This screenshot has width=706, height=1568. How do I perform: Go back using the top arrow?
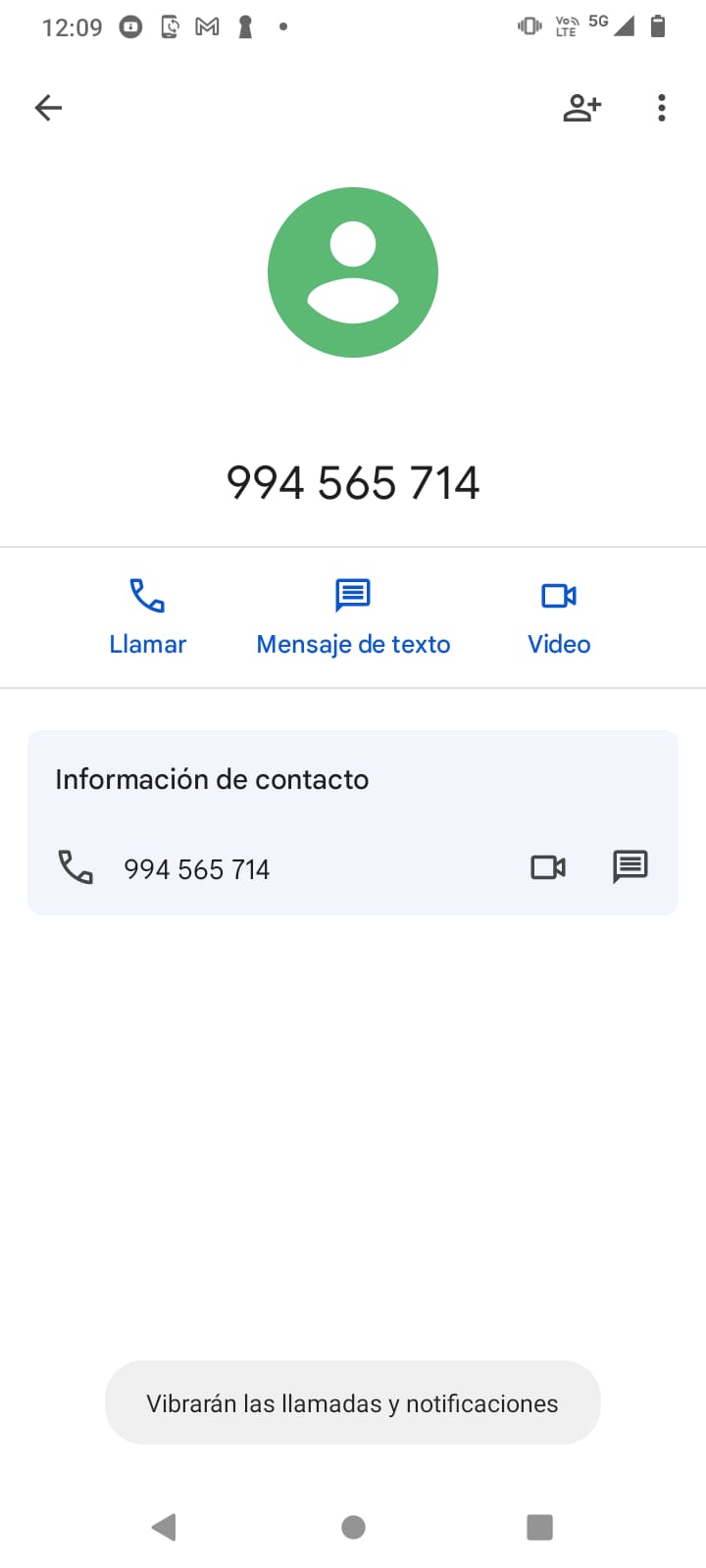click(x=48, y=107)
